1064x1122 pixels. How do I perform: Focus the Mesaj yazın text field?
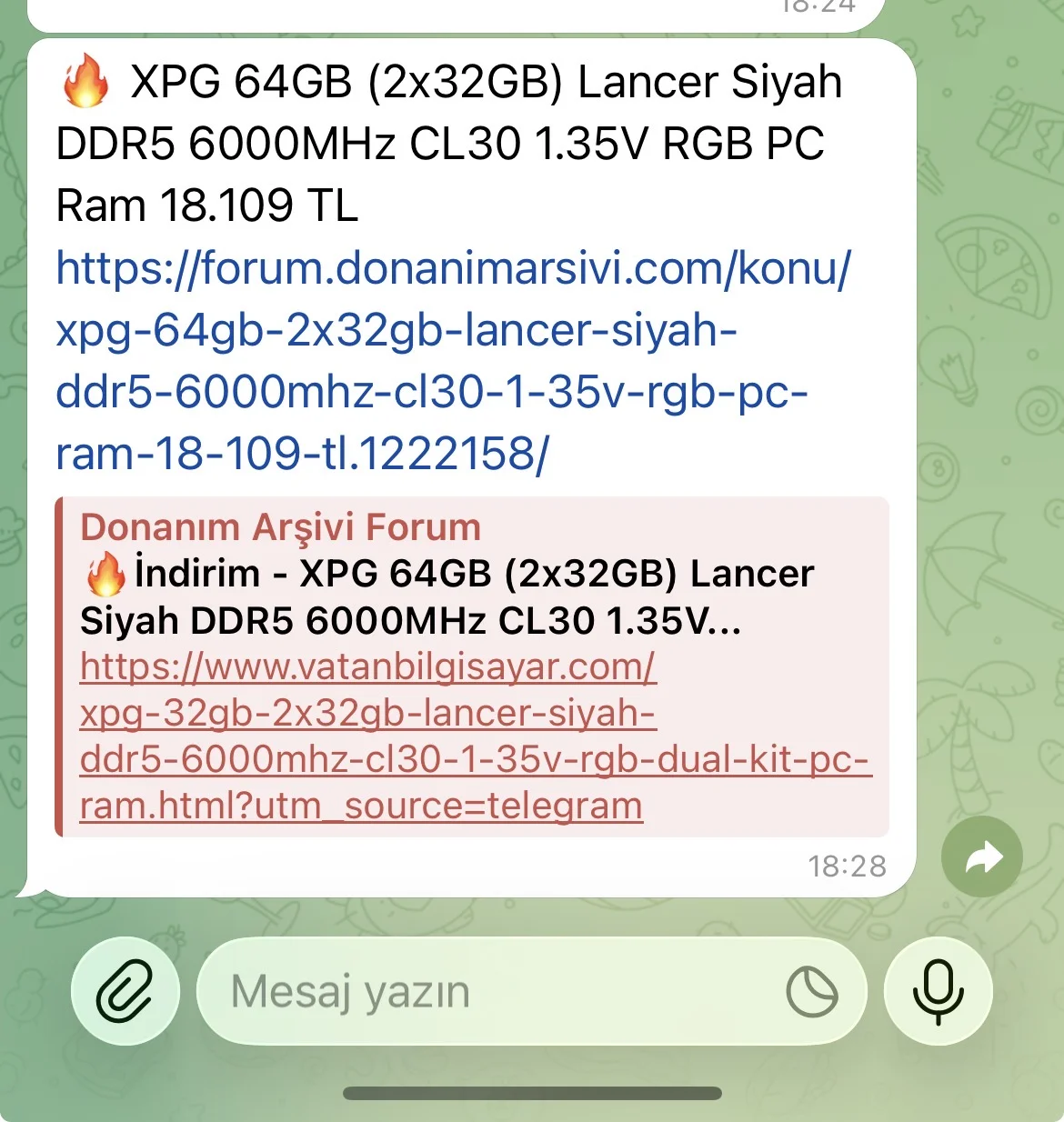[491, 991]
